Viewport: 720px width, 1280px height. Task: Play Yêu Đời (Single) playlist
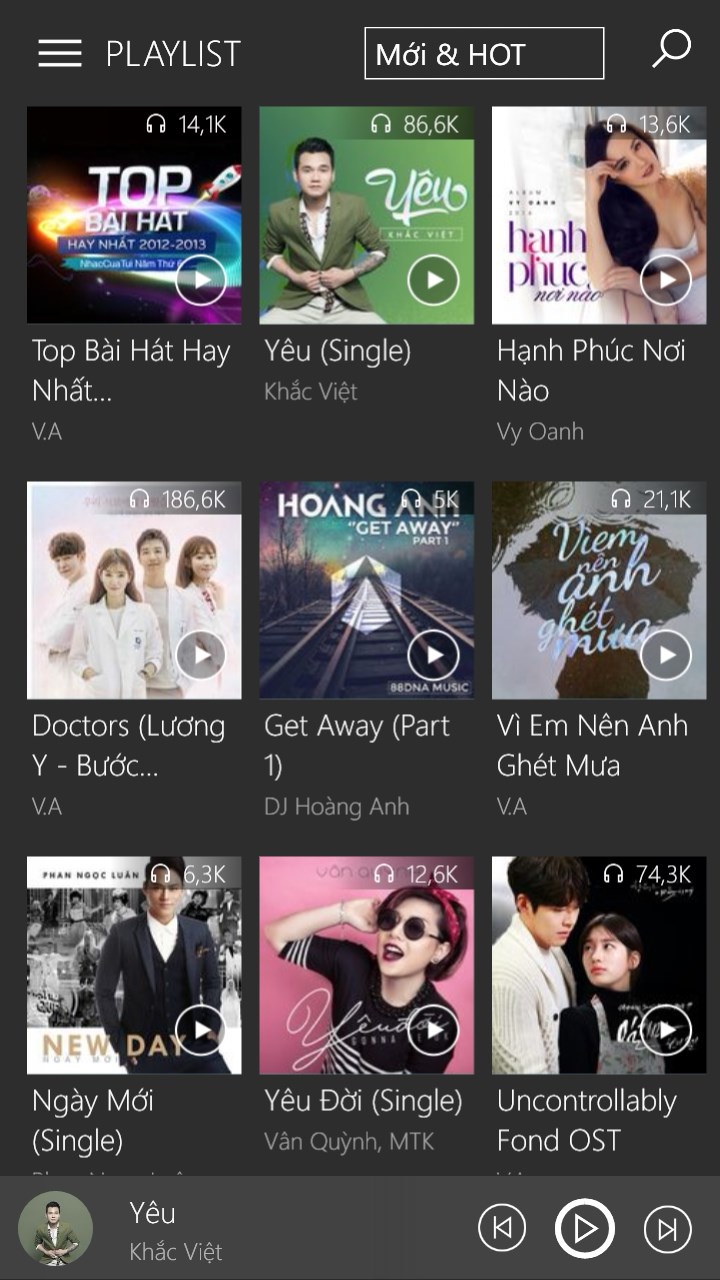(x=433, y=1029)
